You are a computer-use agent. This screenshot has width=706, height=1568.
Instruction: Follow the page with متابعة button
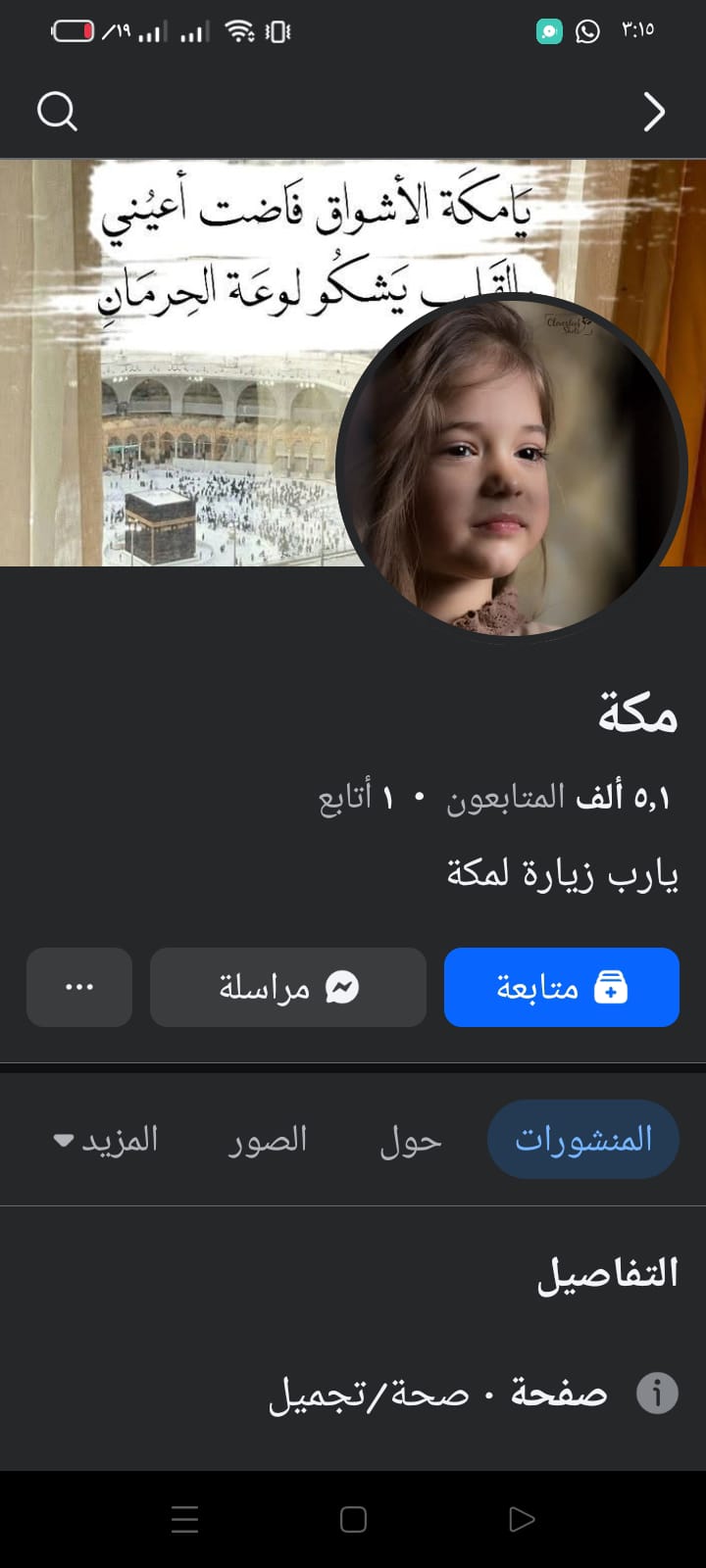[561, 987]
